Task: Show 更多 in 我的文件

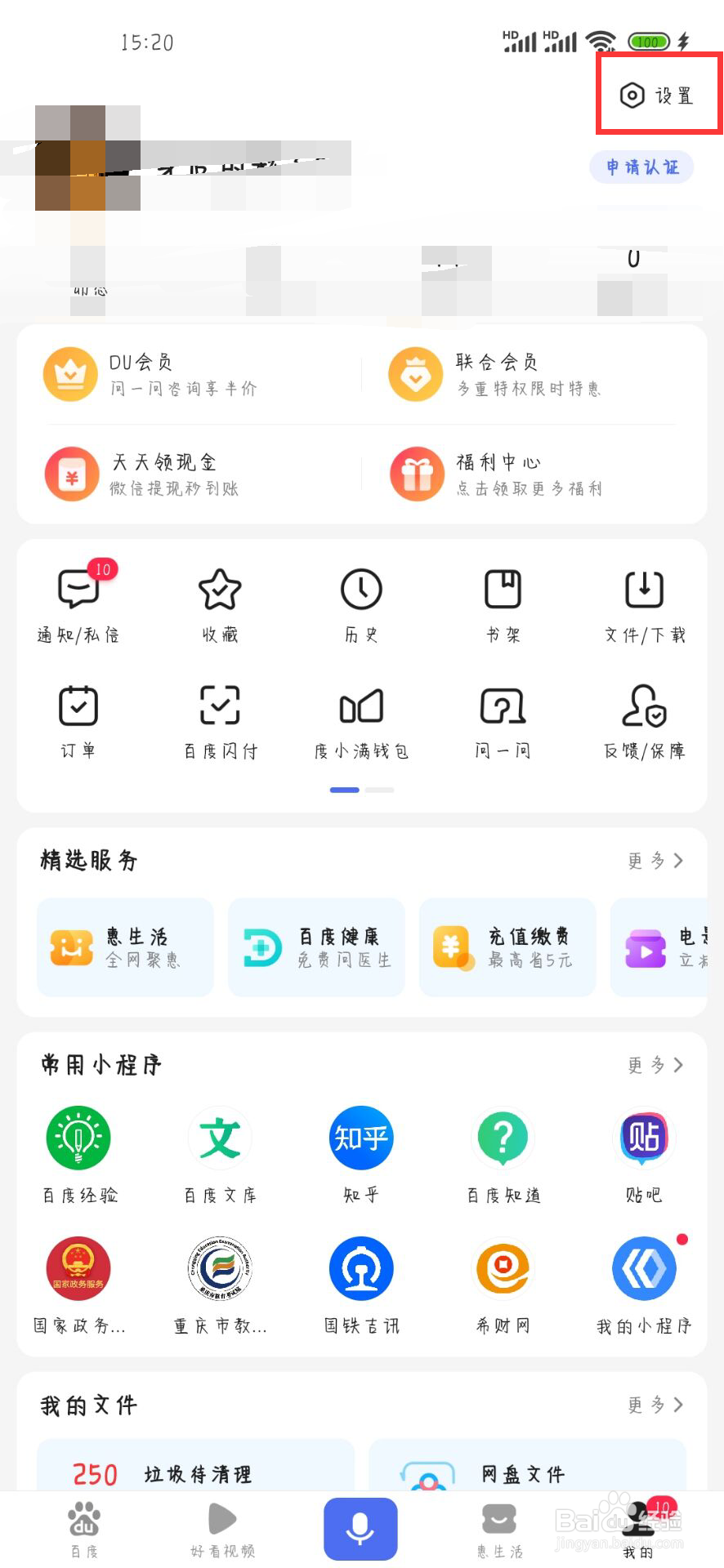Action: pos(655,1405)
